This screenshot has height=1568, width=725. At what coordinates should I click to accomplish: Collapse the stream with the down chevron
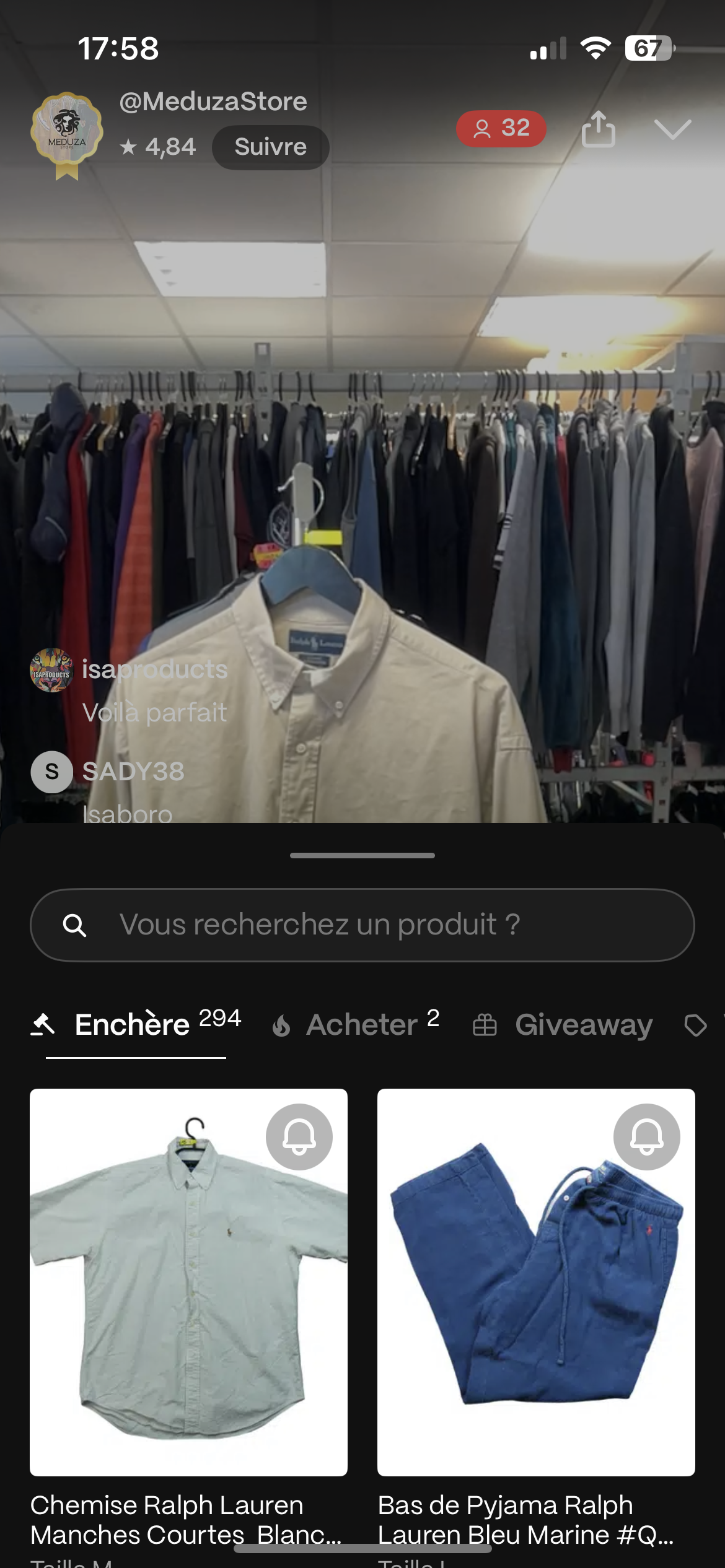pyautogui.click(x=672, y=129)
